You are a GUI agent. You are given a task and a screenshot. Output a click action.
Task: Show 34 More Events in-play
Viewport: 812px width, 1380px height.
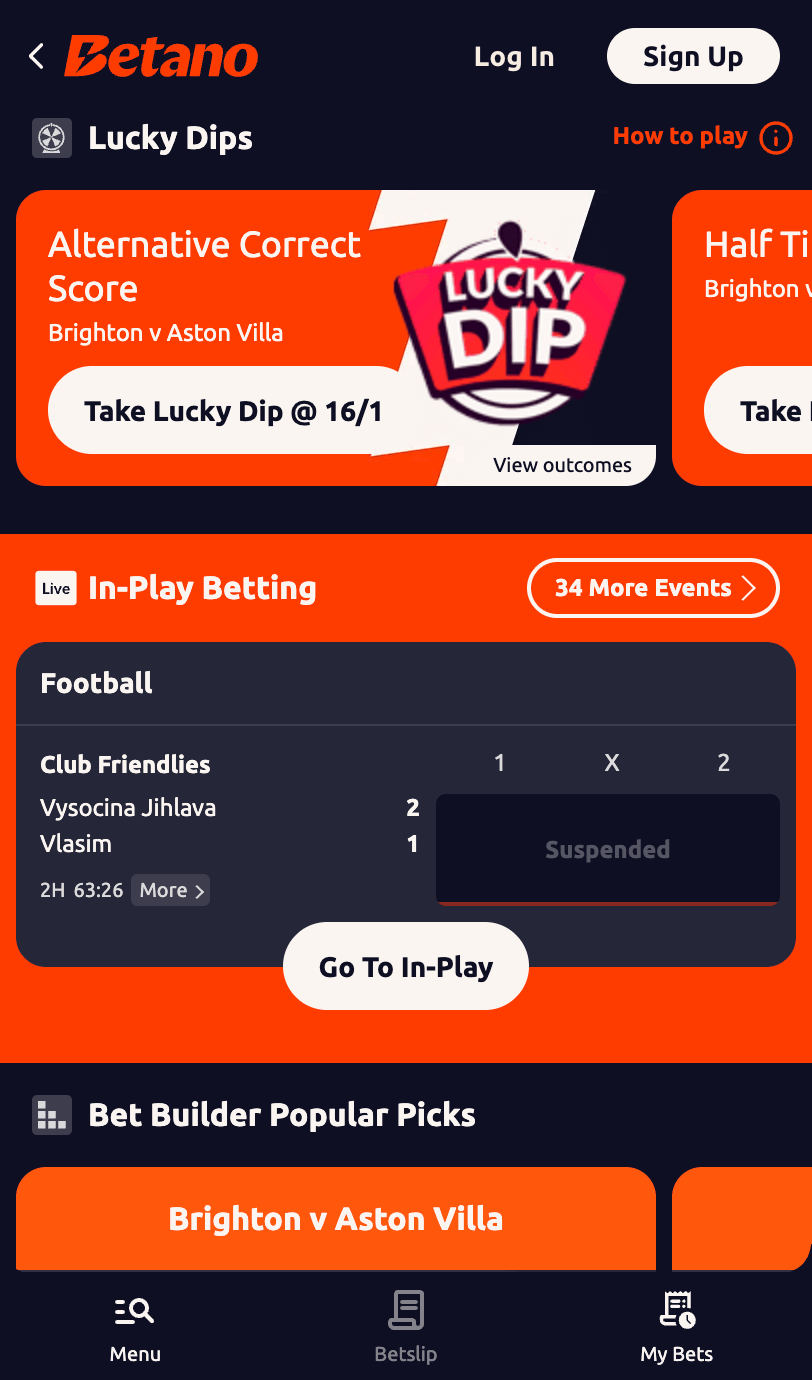point(653,588)
